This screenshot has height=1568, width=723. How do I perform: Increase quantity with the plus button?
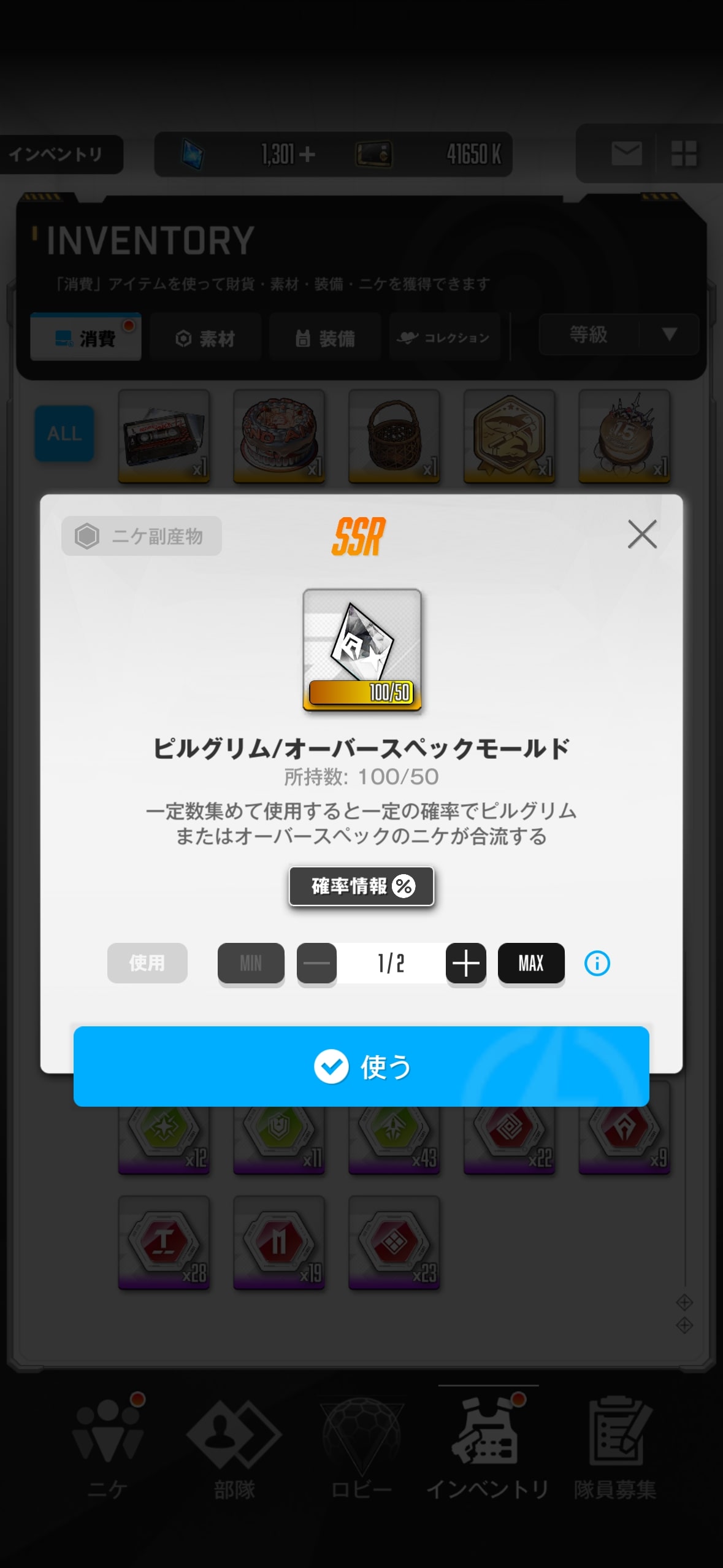coord(465,963)
